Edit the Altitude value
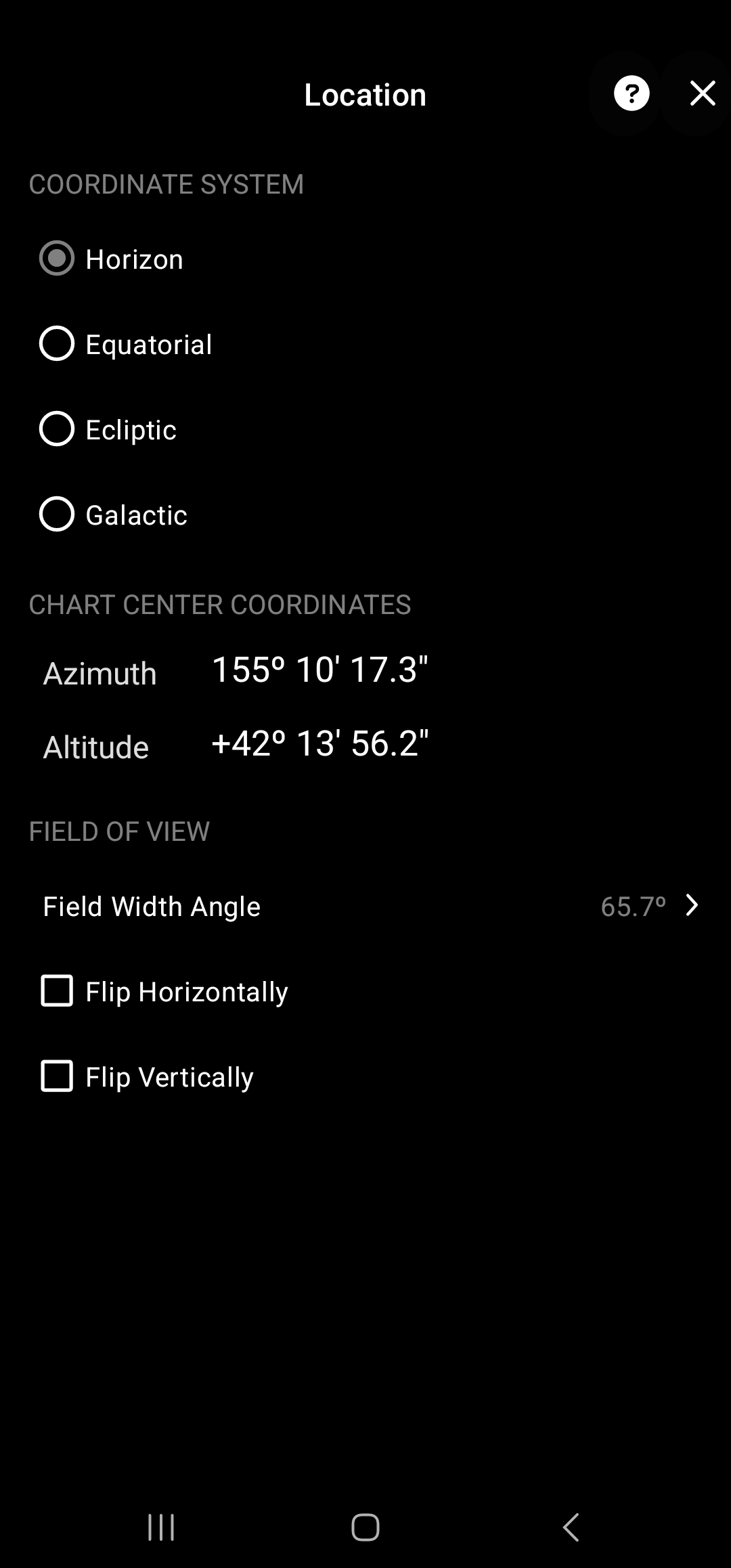731x1568 pixels. click(x=319, y=744)
